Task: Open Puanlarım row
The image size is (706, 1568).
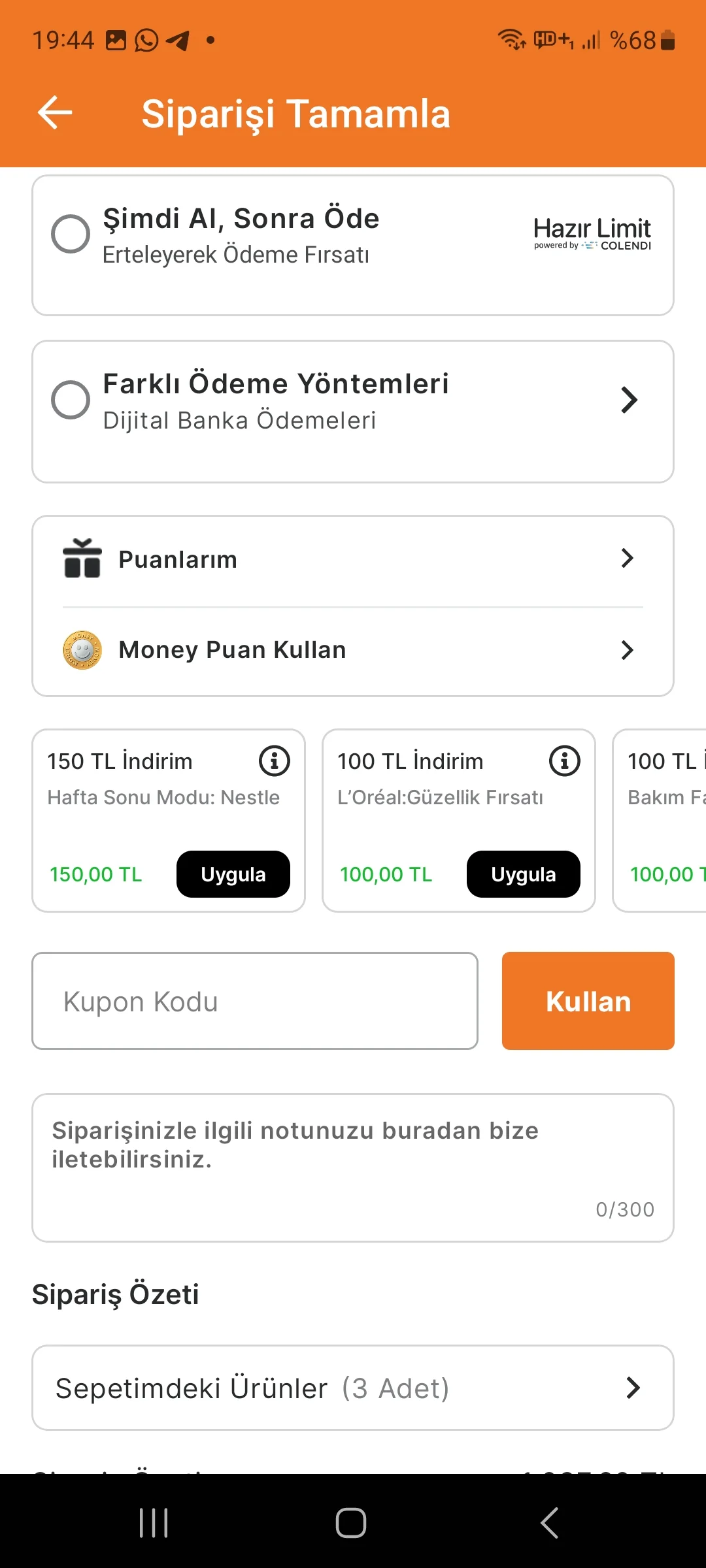Action: [x=353, y=559]
